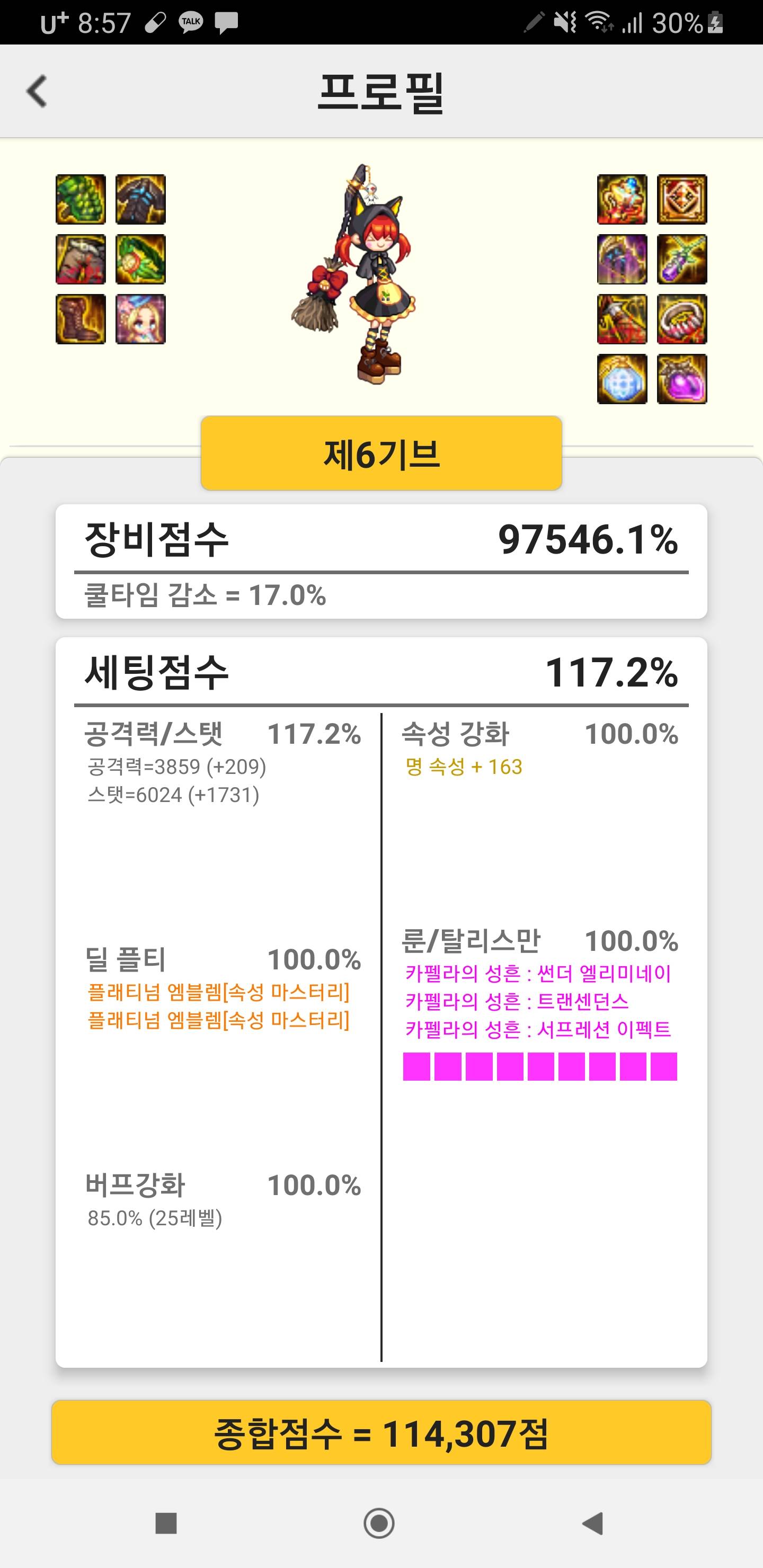Tap the 종합점수 = 114,307점 button
This screenshot has width=763, height=1568.
tap(381, 1432)
